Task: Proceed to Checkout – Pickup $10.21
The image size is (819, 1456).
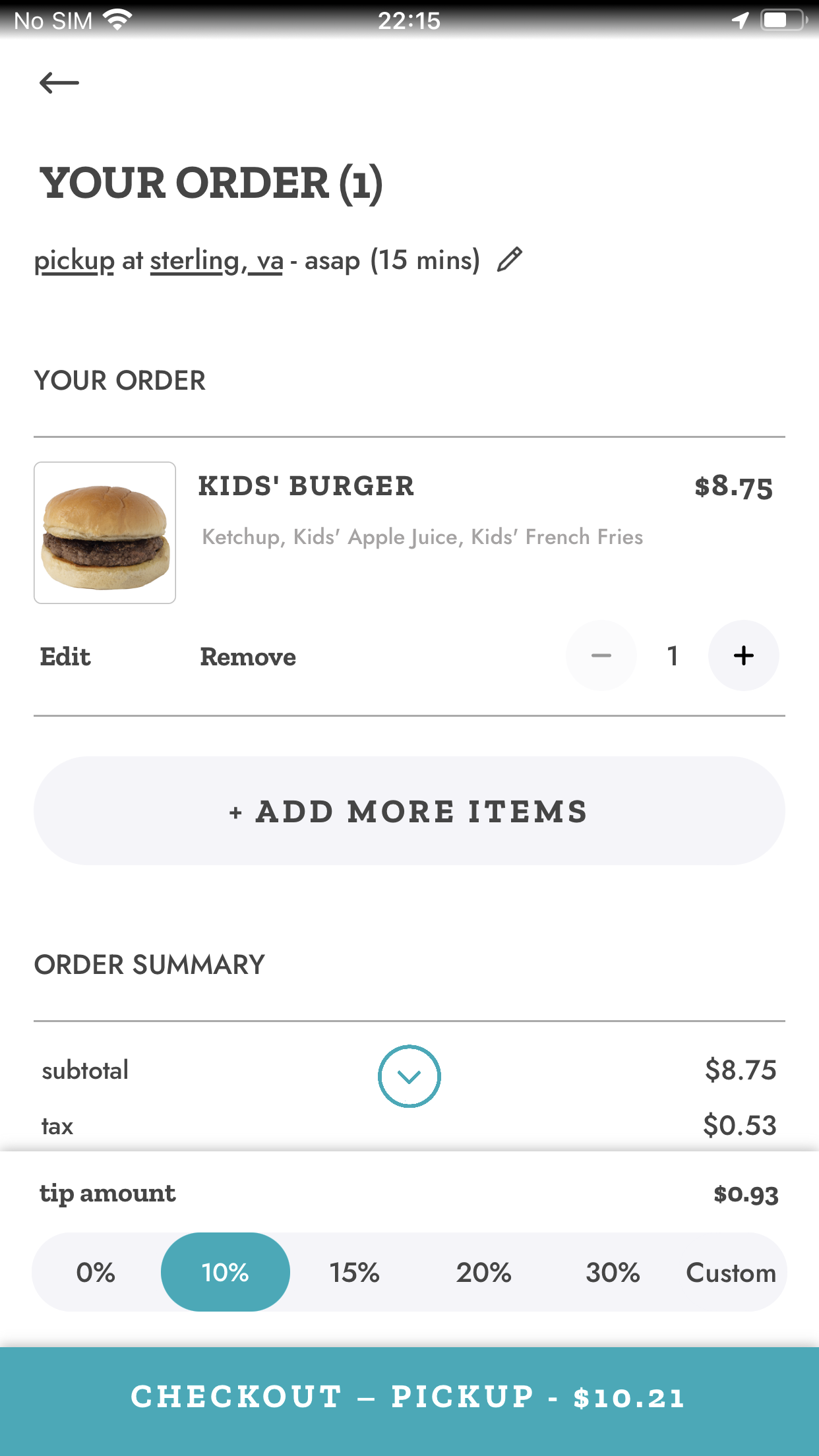Action: tap(409, 1398)
